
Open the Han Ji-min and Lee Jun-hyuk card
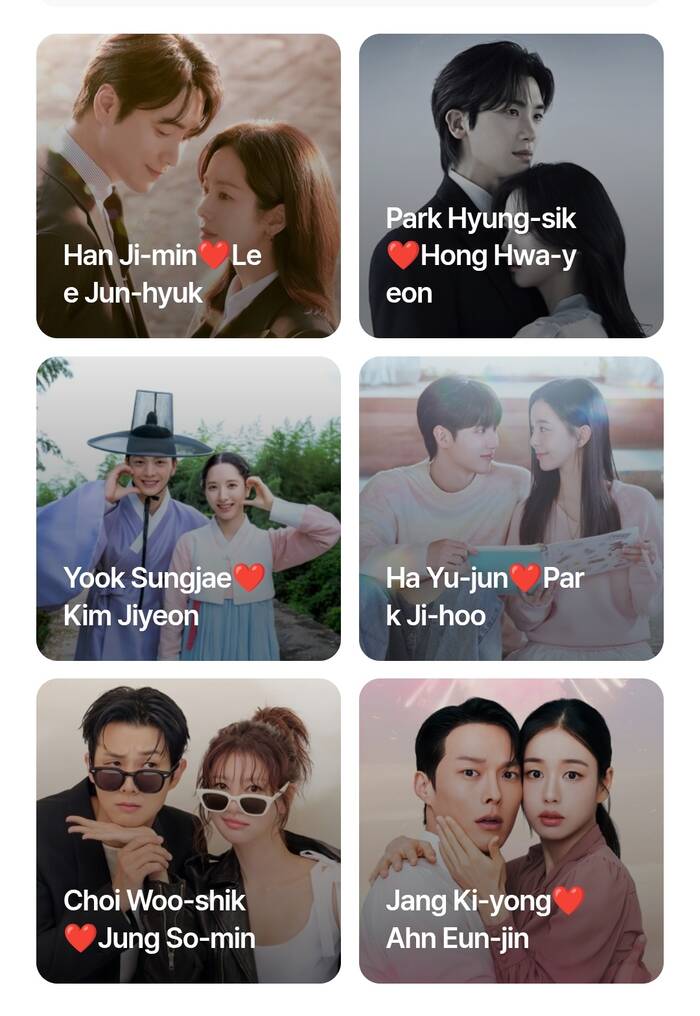point(188,186)
